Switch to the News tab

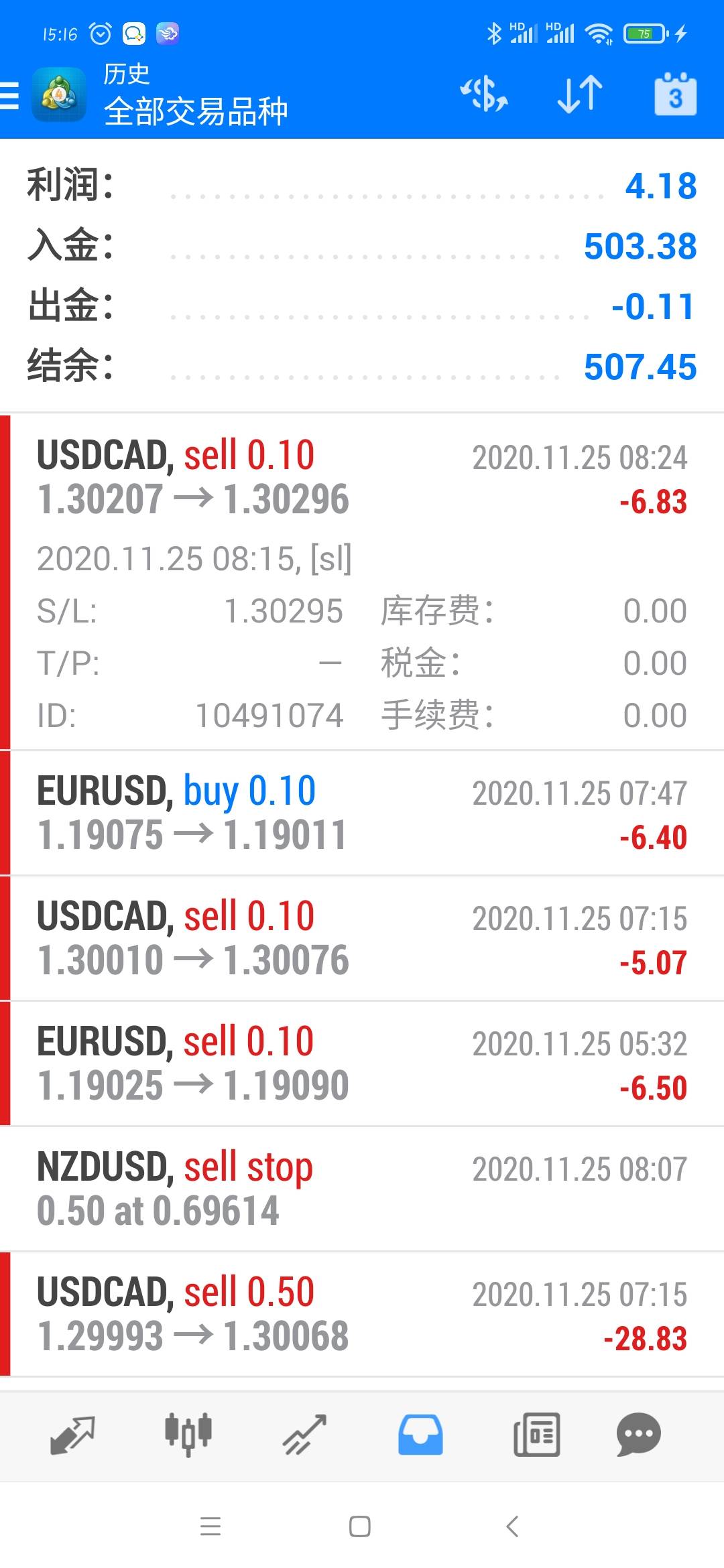coord(536,1435)
